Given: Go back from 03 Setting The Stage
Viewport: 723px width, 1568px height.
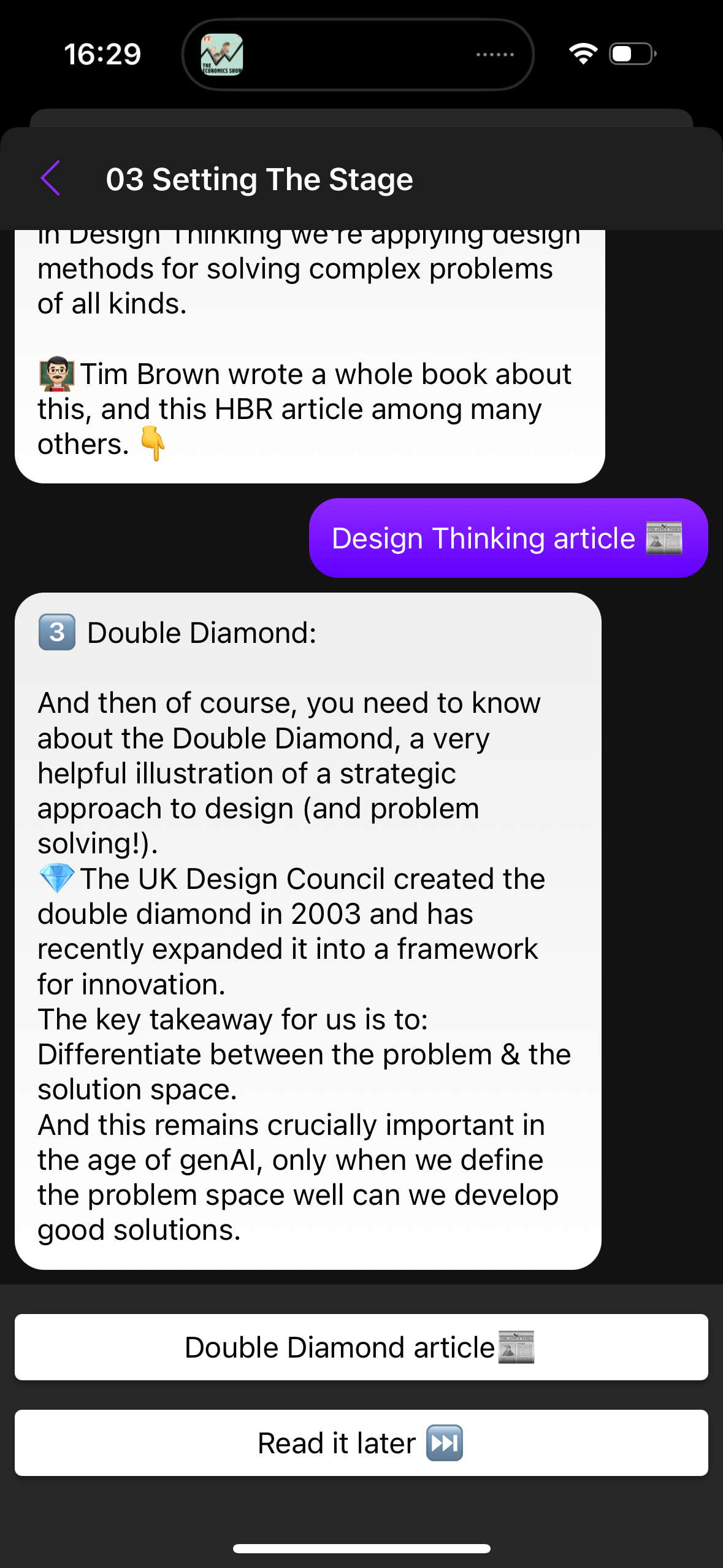Looking at the screenshot, I should pyautogui.click(x=50, y=179).
